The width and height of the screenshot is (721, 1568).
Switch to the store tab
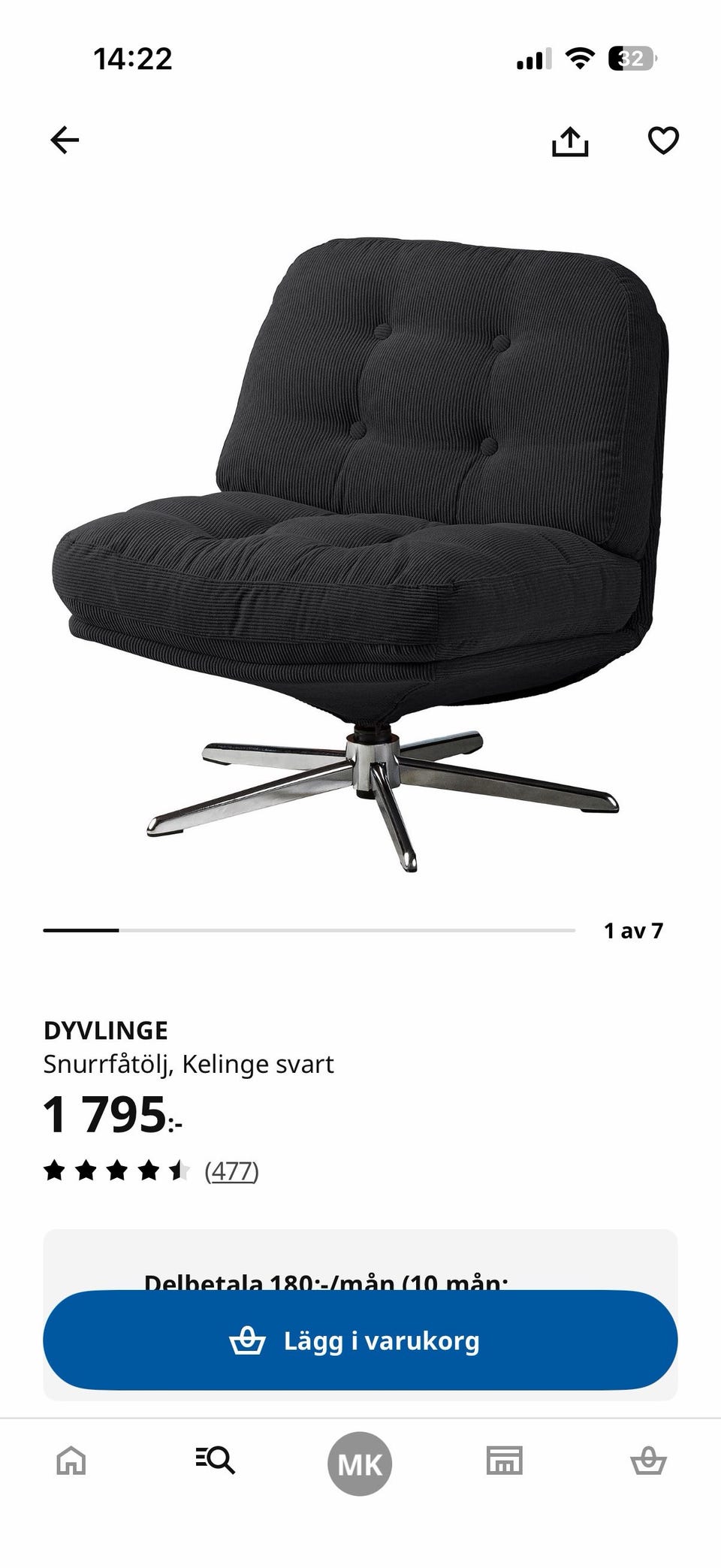pyautogui.click(x=504, y=1461)
